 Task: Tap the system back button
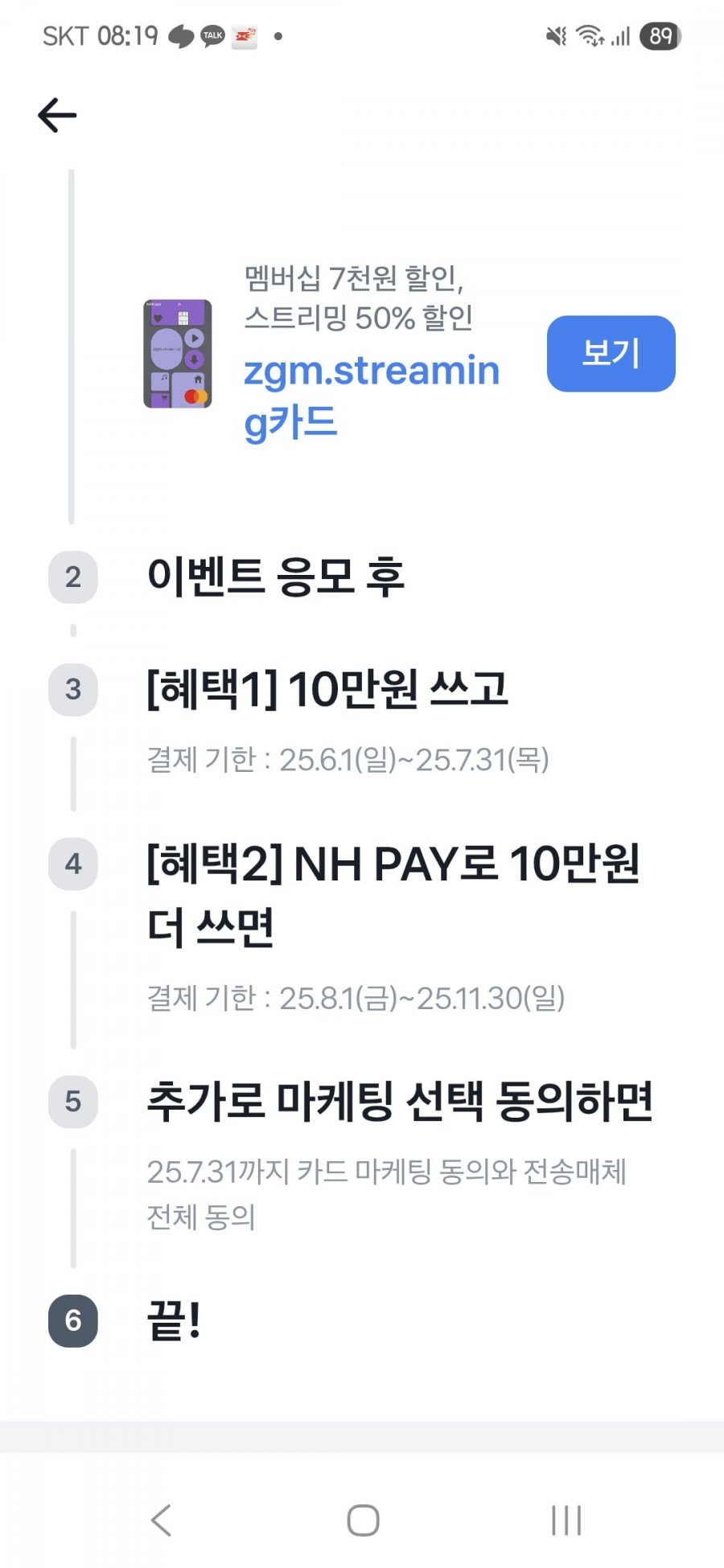pos(162,1520)
